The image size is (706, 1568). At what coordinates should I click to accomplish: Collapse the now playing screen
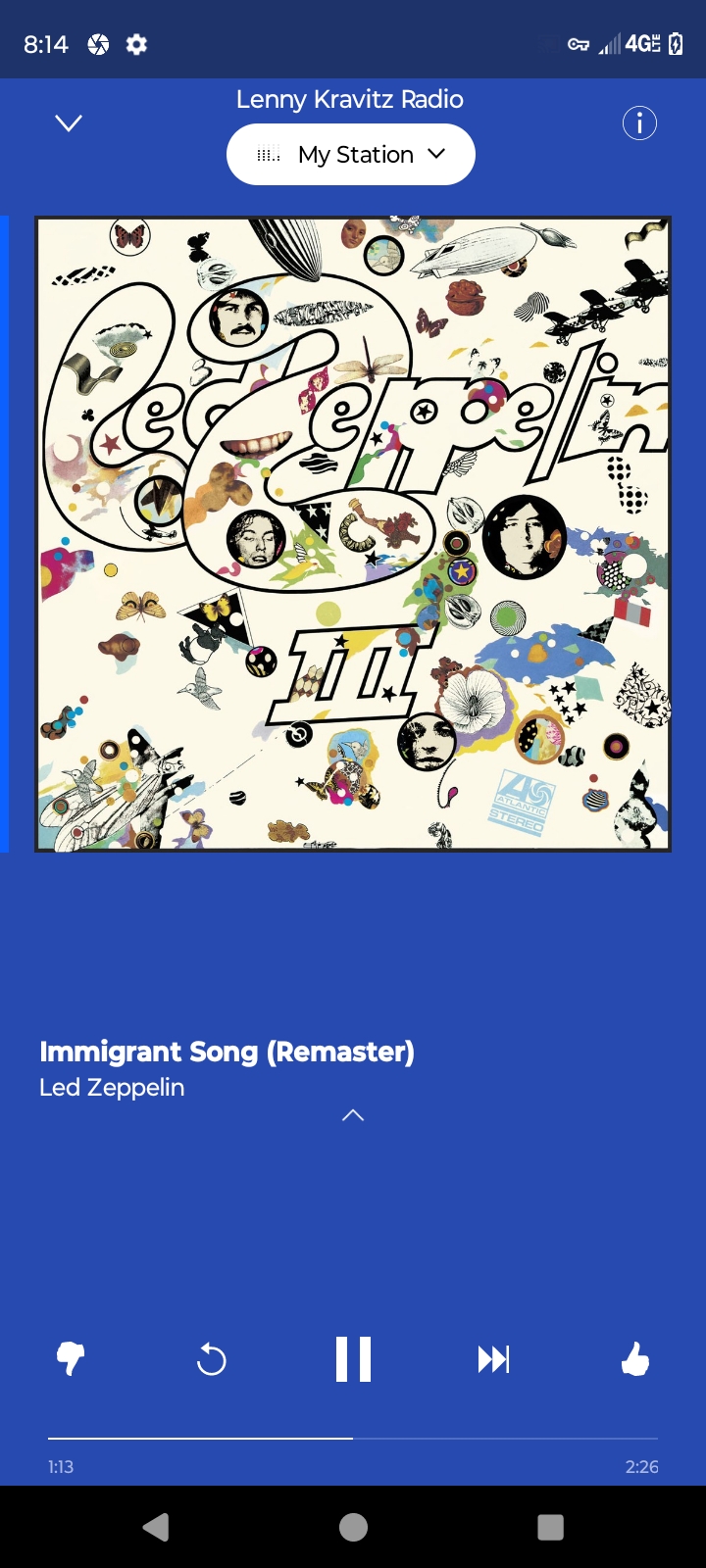tap(69, 123)
